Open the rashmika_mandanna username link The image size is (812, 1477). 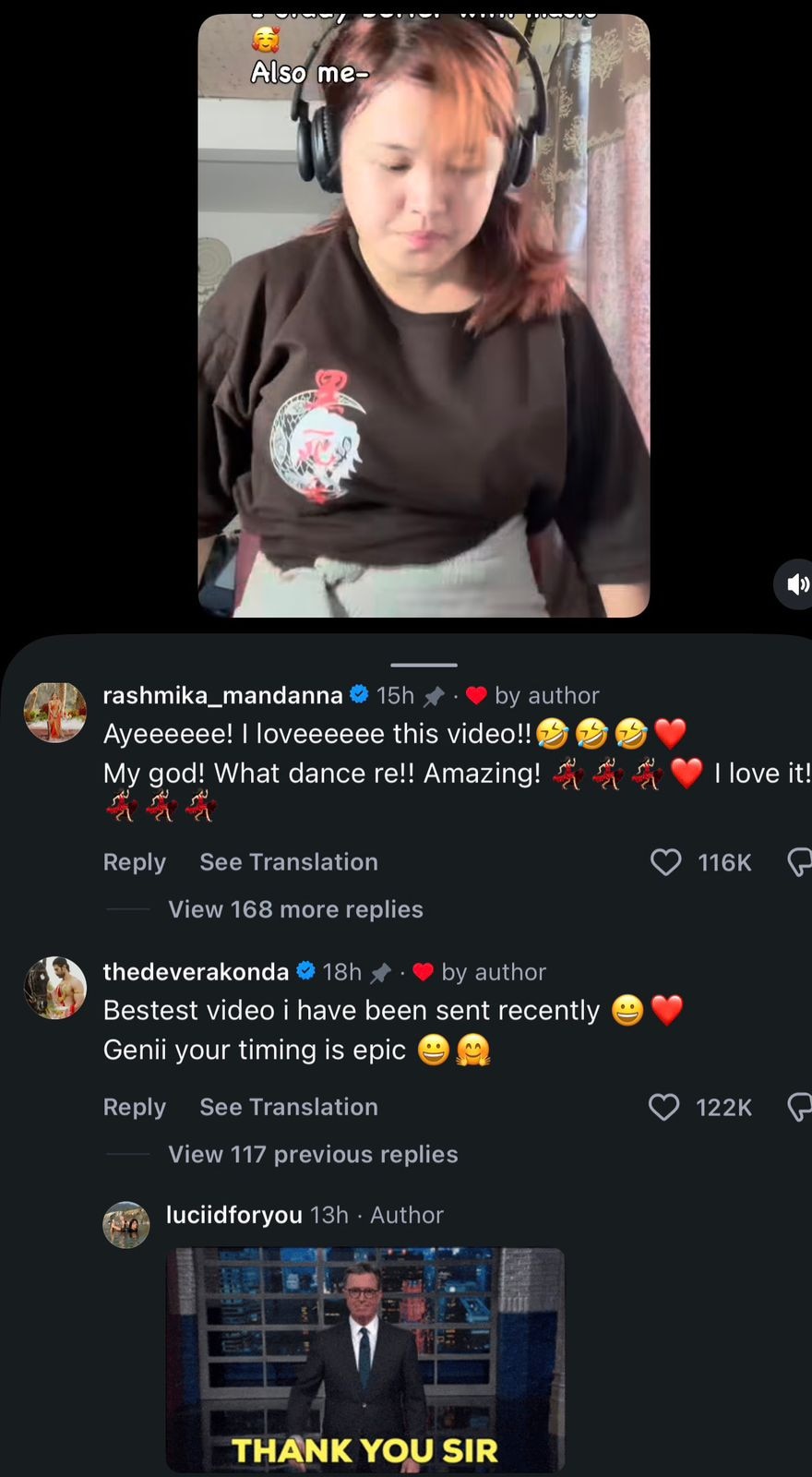(x=222, y=695)
